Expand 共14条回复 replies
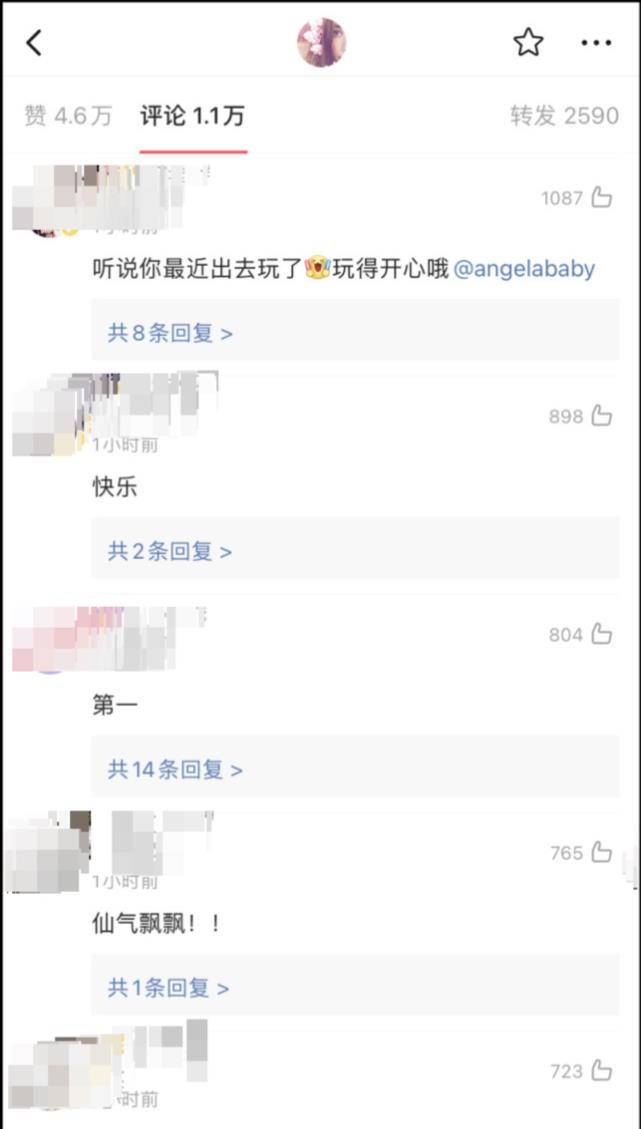641x1129 pixels. [x=175, y=770]
